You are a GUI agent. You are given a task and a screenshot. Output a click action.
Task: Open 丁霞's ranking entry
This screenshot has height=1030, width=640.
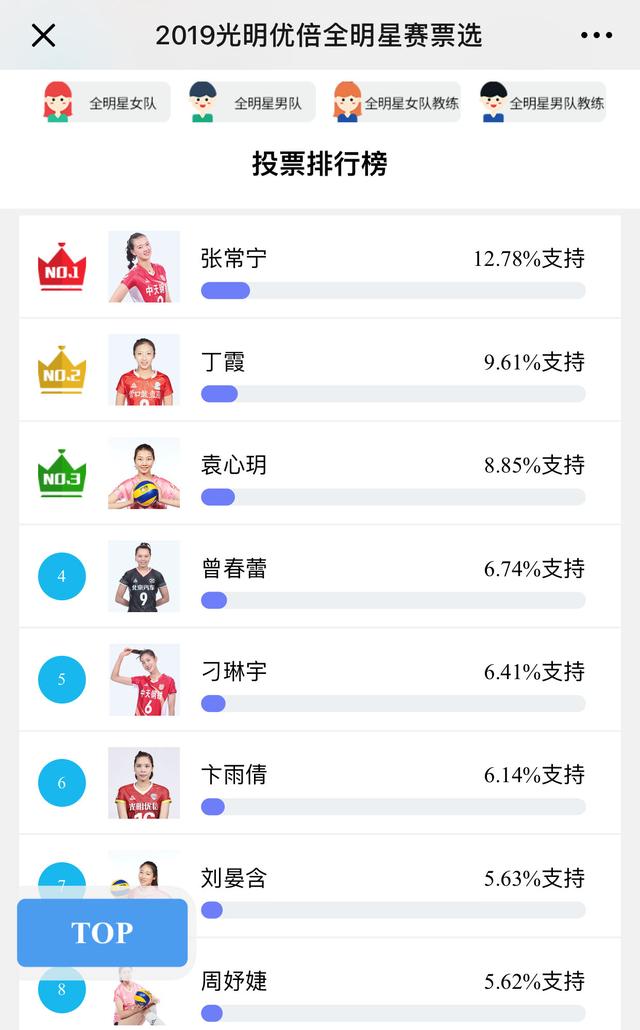[x=320, y=370]
